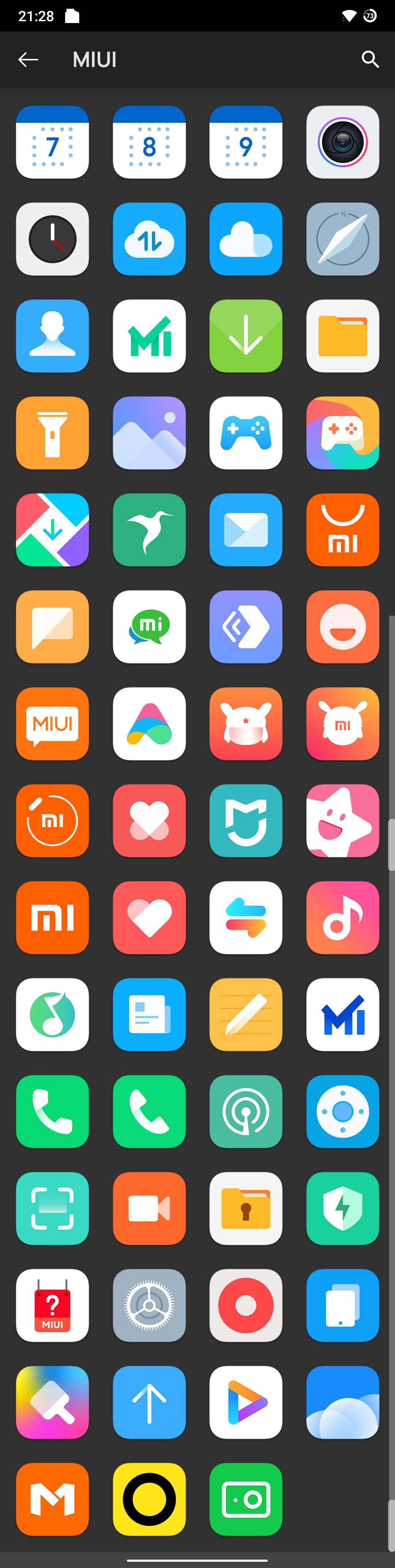This screenshot has height=1568, width=395.
Task: Pick the compass icon
Action: pyautogui.click(x=343, y=239)
